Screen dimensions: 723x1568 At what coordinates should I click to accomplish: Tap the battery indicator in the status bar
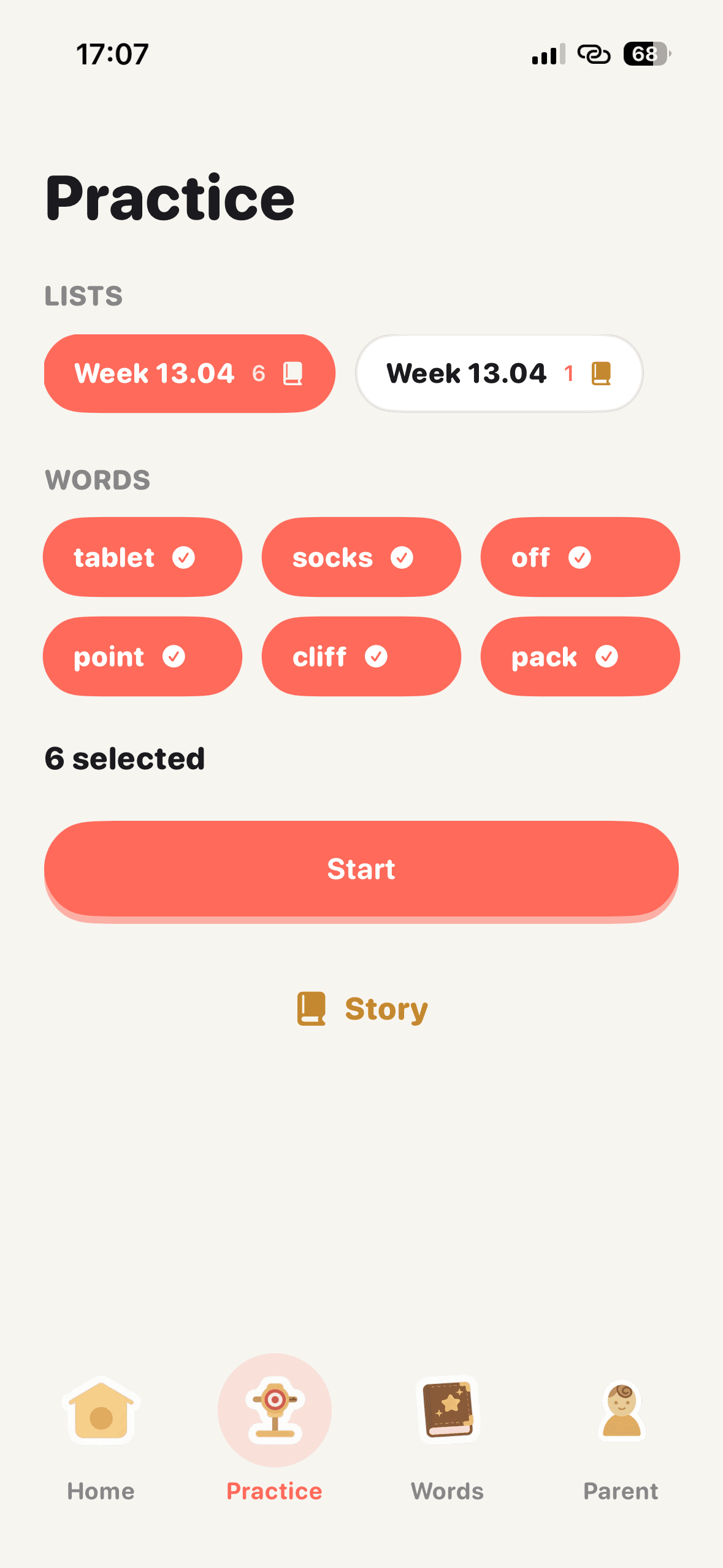[x=643, y=54]
